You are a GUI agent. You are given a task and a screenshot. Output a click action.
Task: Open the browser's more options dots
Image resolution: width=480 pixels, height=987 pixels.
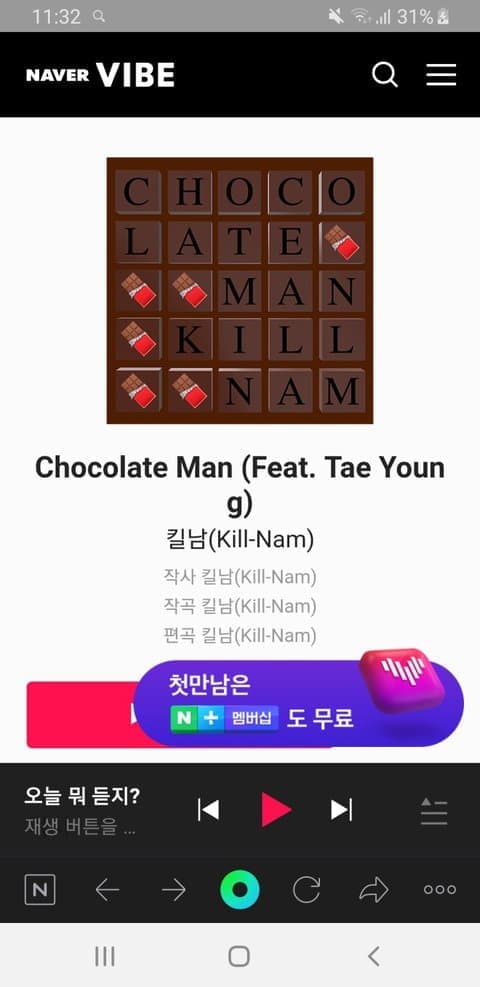coord(440,889)
